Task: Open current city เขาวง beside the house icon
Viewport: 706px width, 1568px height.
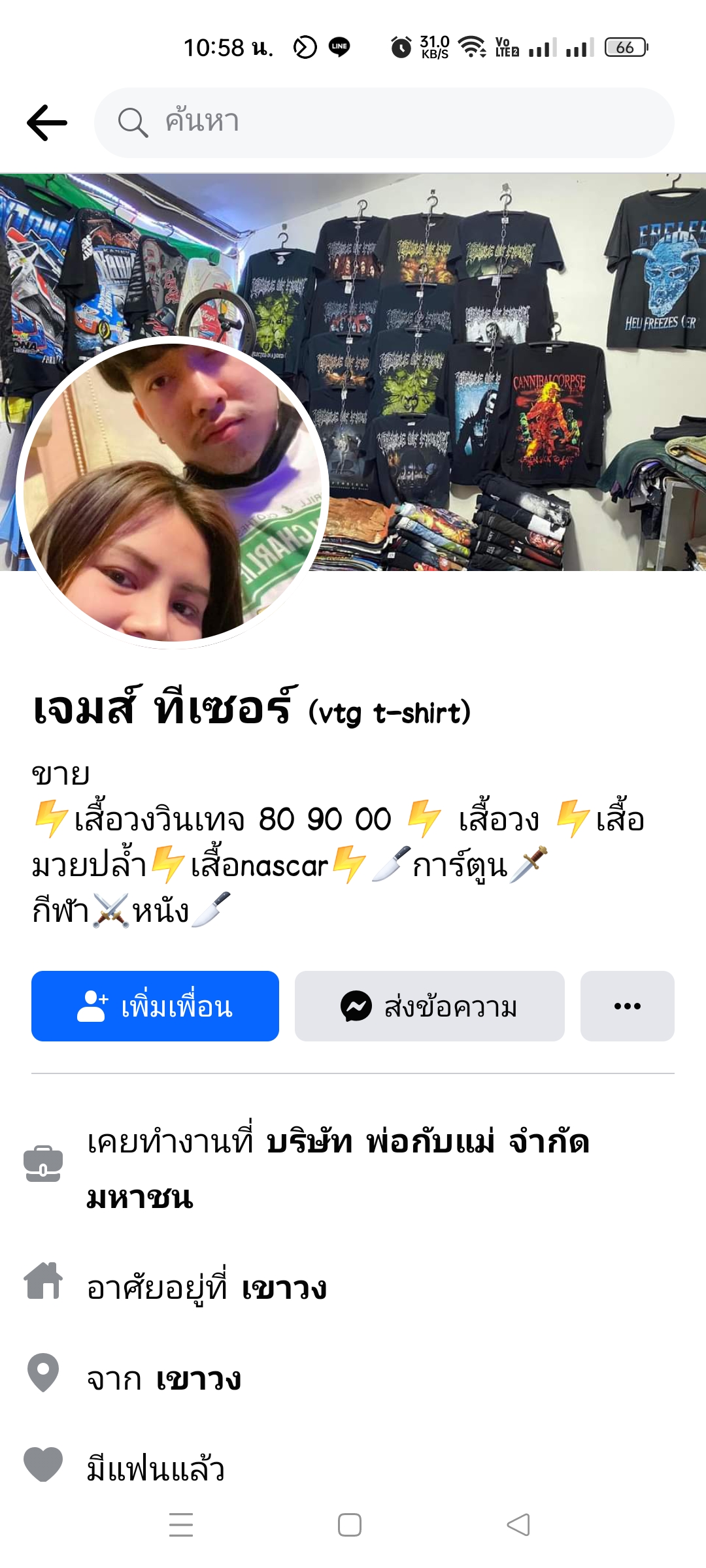Action: pyautogui.click(x=284, y=1289)
